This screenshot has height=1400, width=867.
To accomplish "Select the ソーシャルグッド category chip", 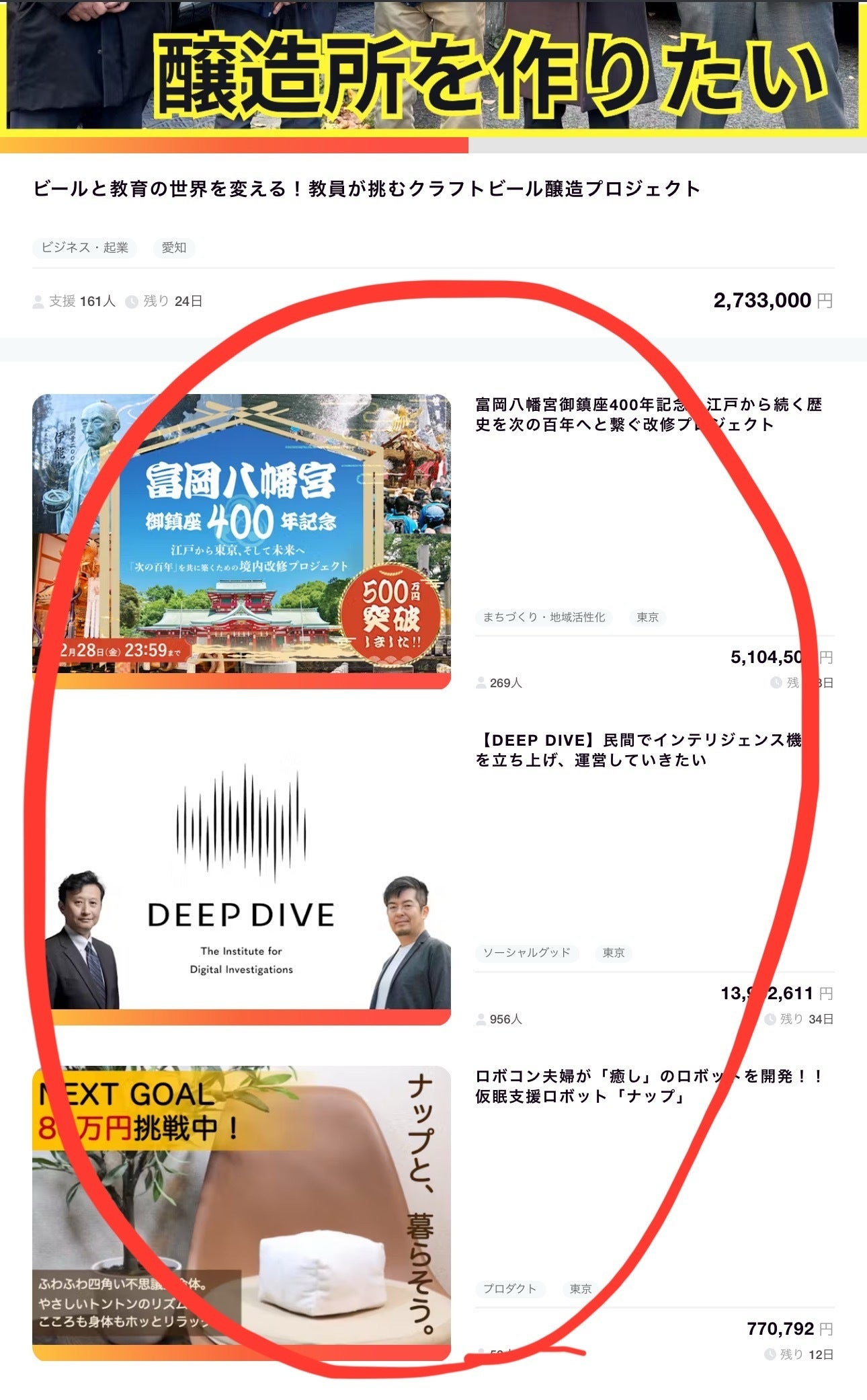I will (x=527, y=953).
